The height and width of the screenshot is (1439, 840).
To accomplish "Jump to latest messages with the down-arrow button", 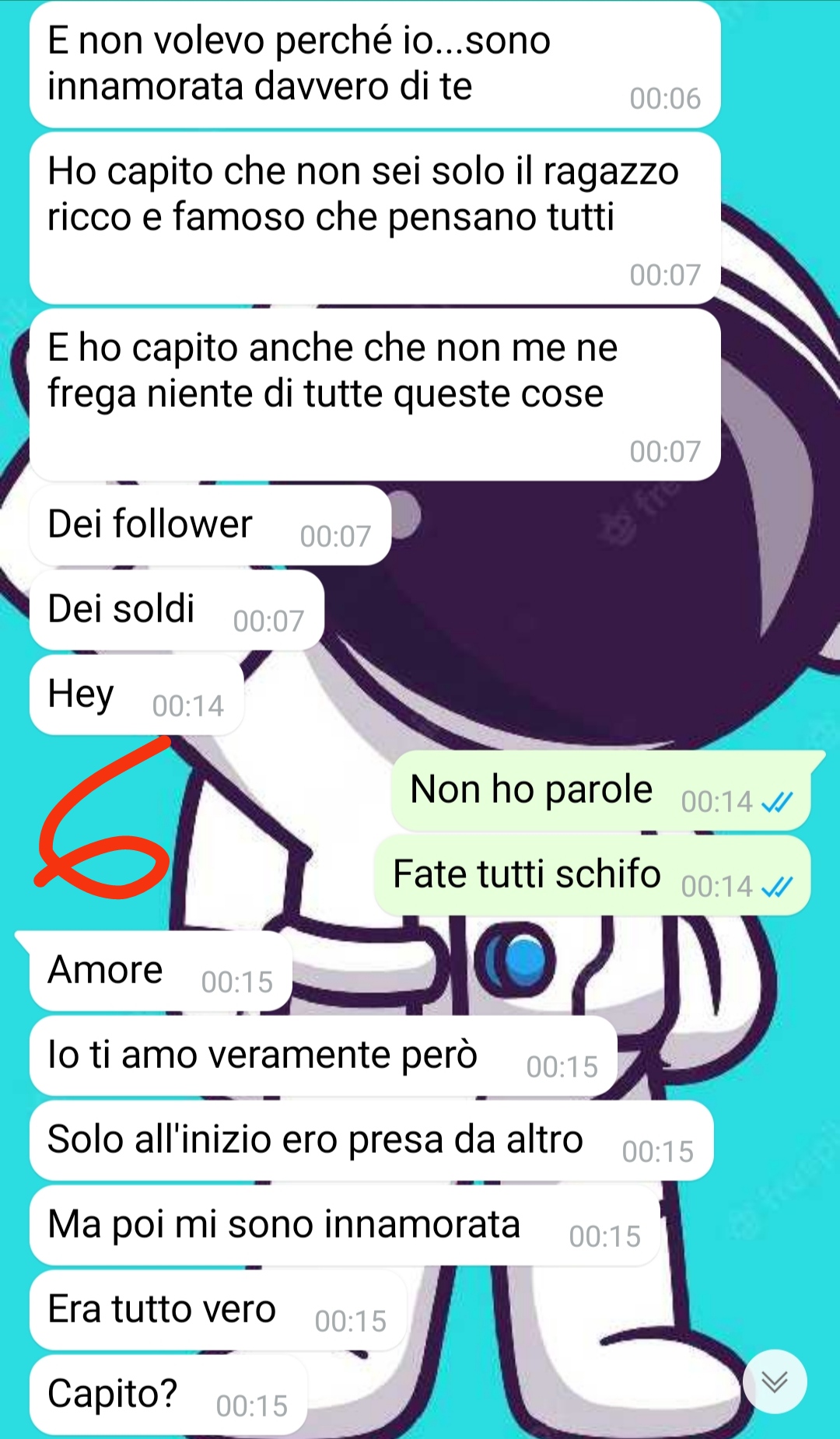I will point(775,1381).
